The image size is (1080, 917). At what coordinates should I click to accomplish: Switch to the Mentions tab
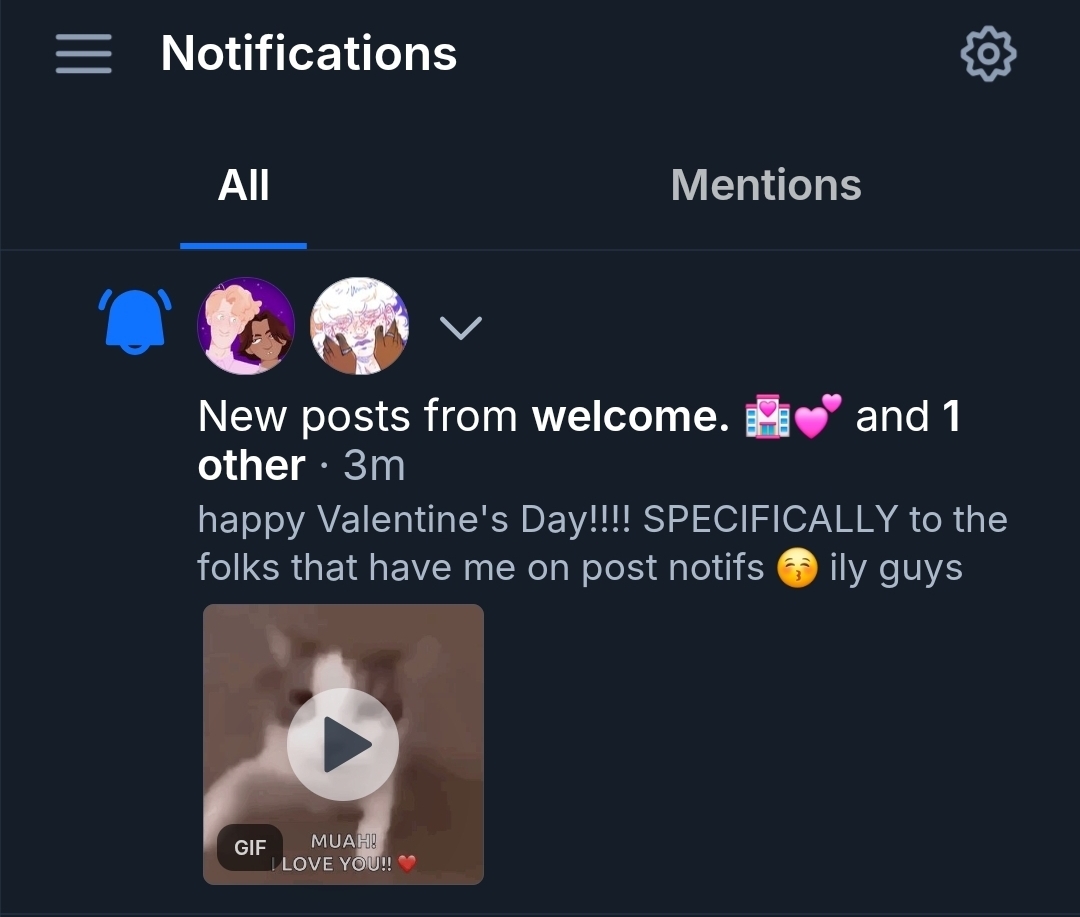[x=766, y=185]
